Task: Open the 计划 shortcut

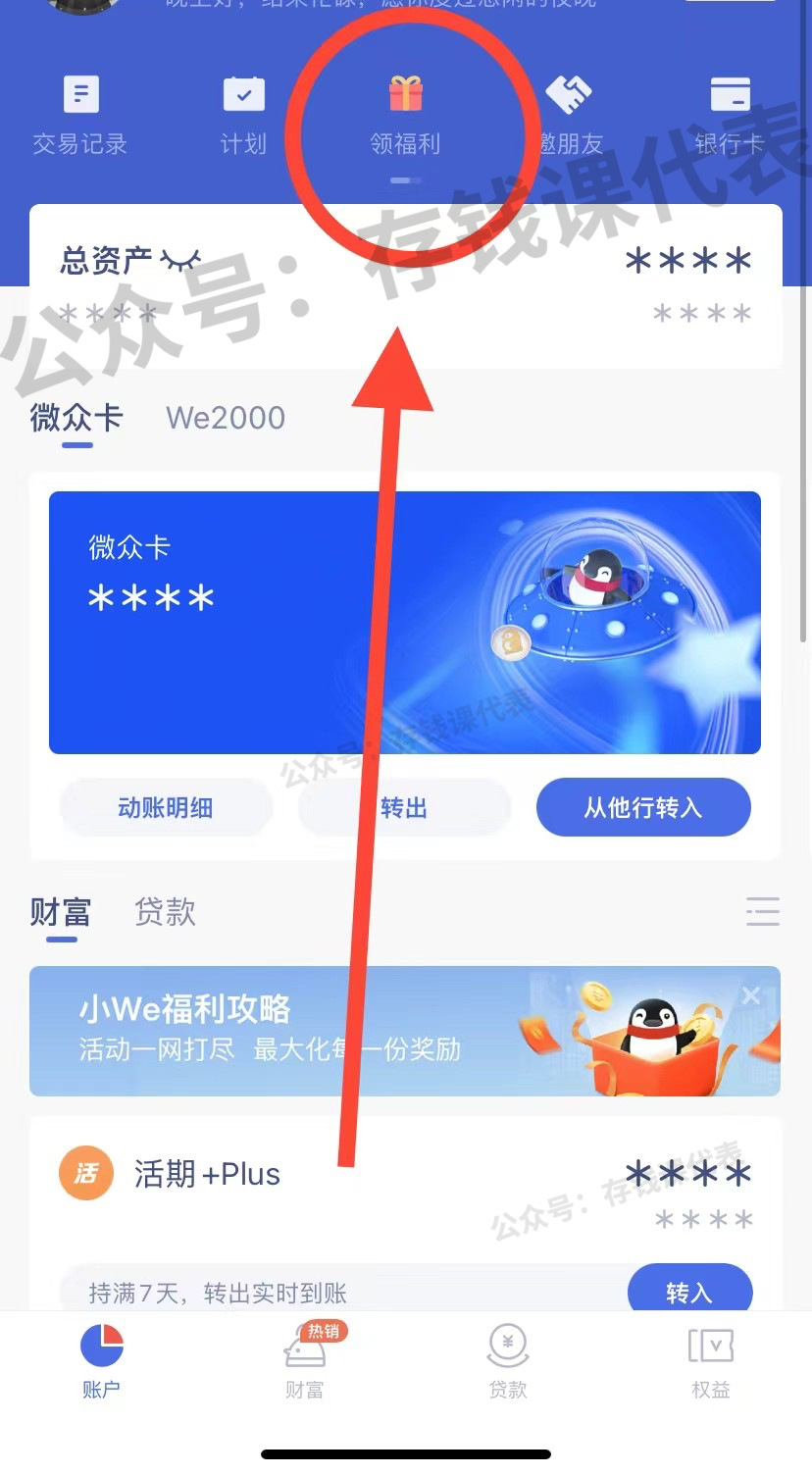Action: tap(243, 117)
